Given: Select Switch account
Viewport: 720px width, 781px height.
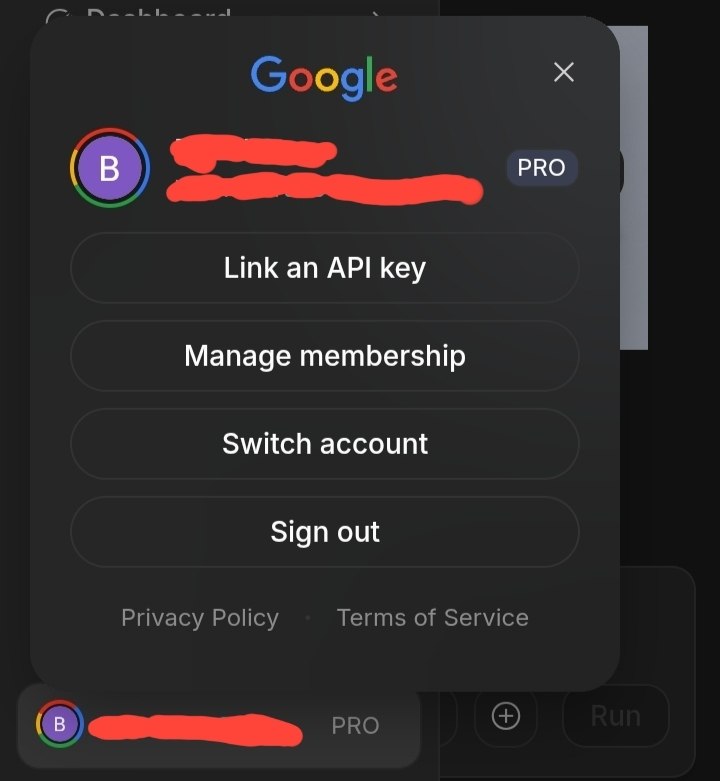Looking at the screenshot, I should (324, 444).
